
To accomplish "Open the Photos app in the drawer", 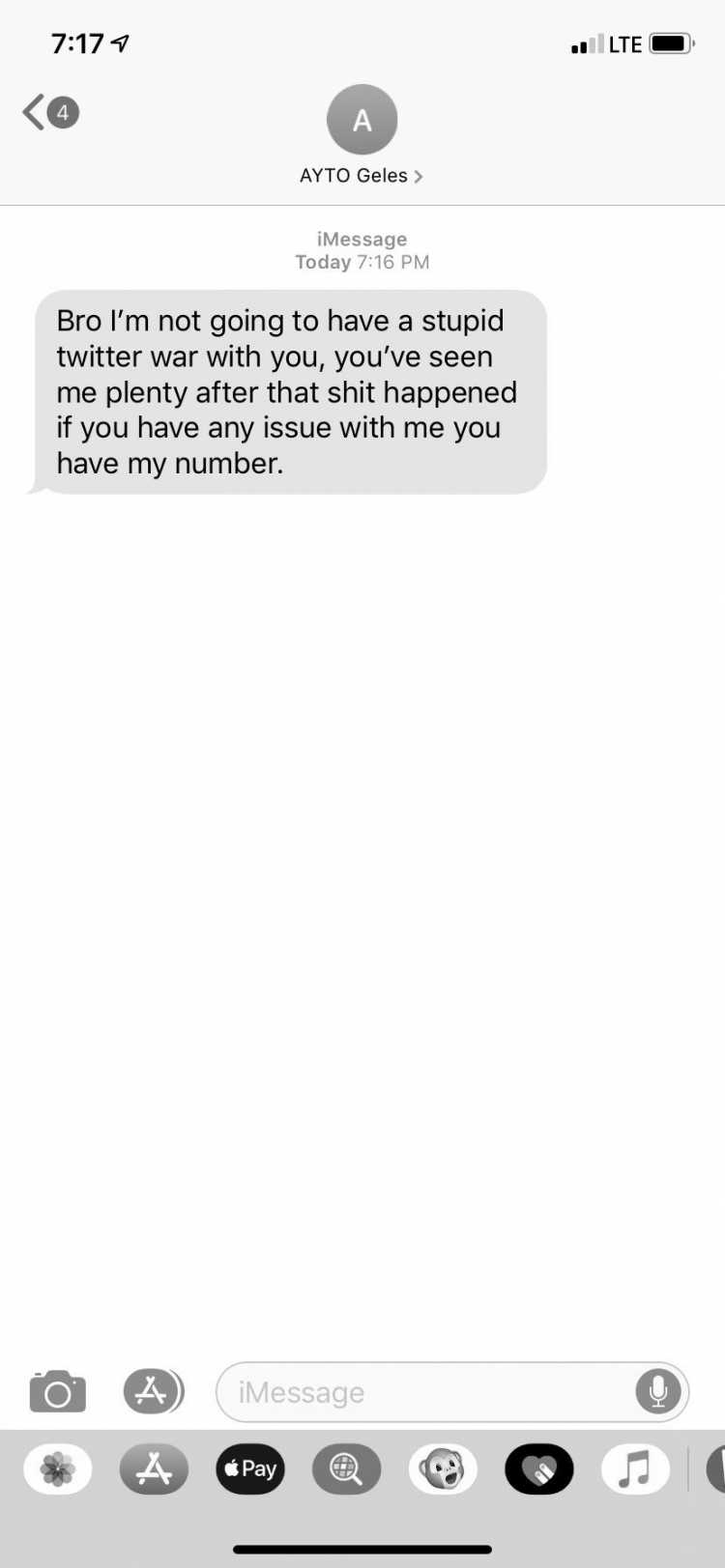I will pos(58,1469).
